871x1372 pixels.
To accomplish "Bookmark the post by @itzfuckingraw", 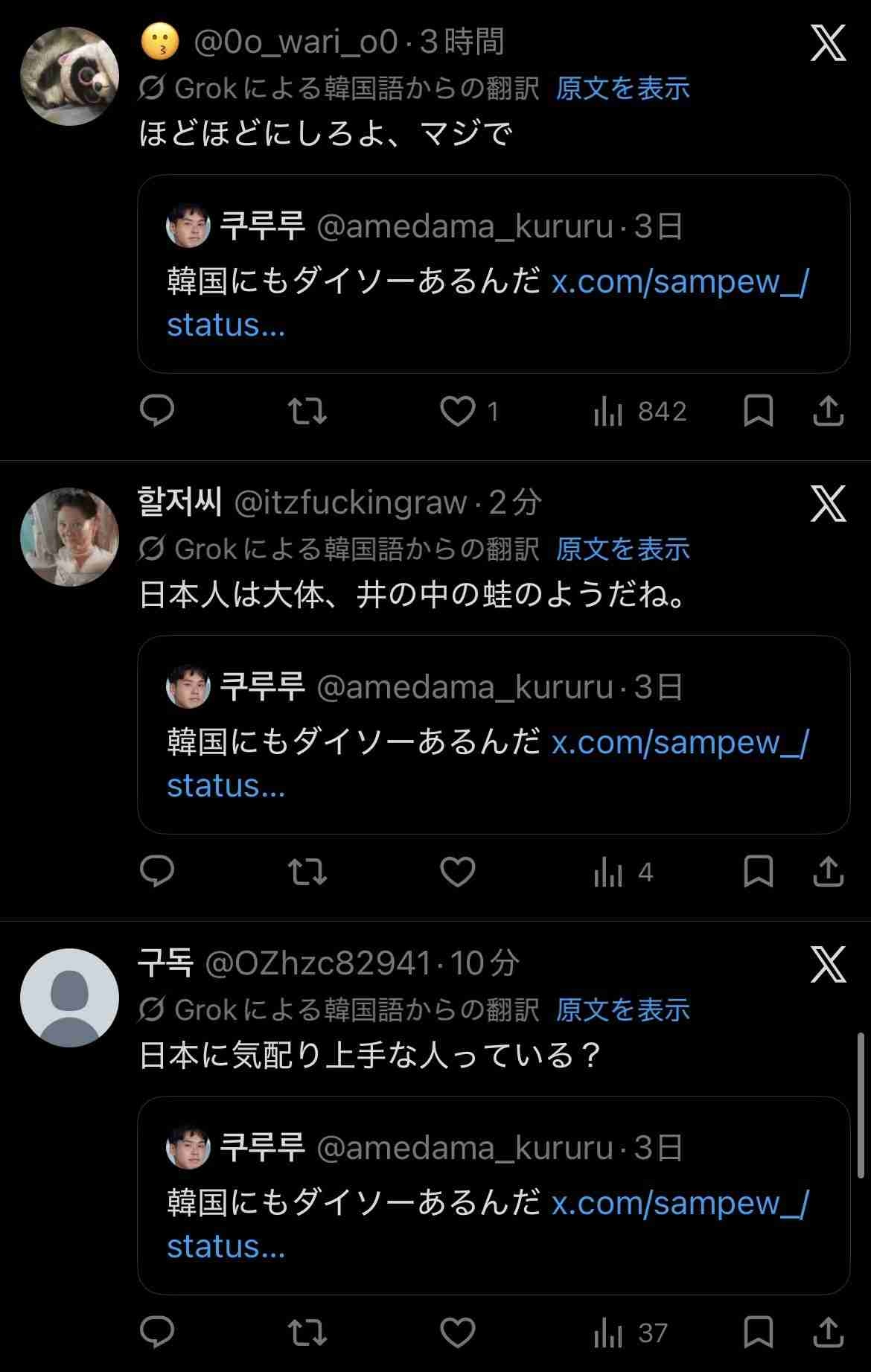I will point(758,872).
